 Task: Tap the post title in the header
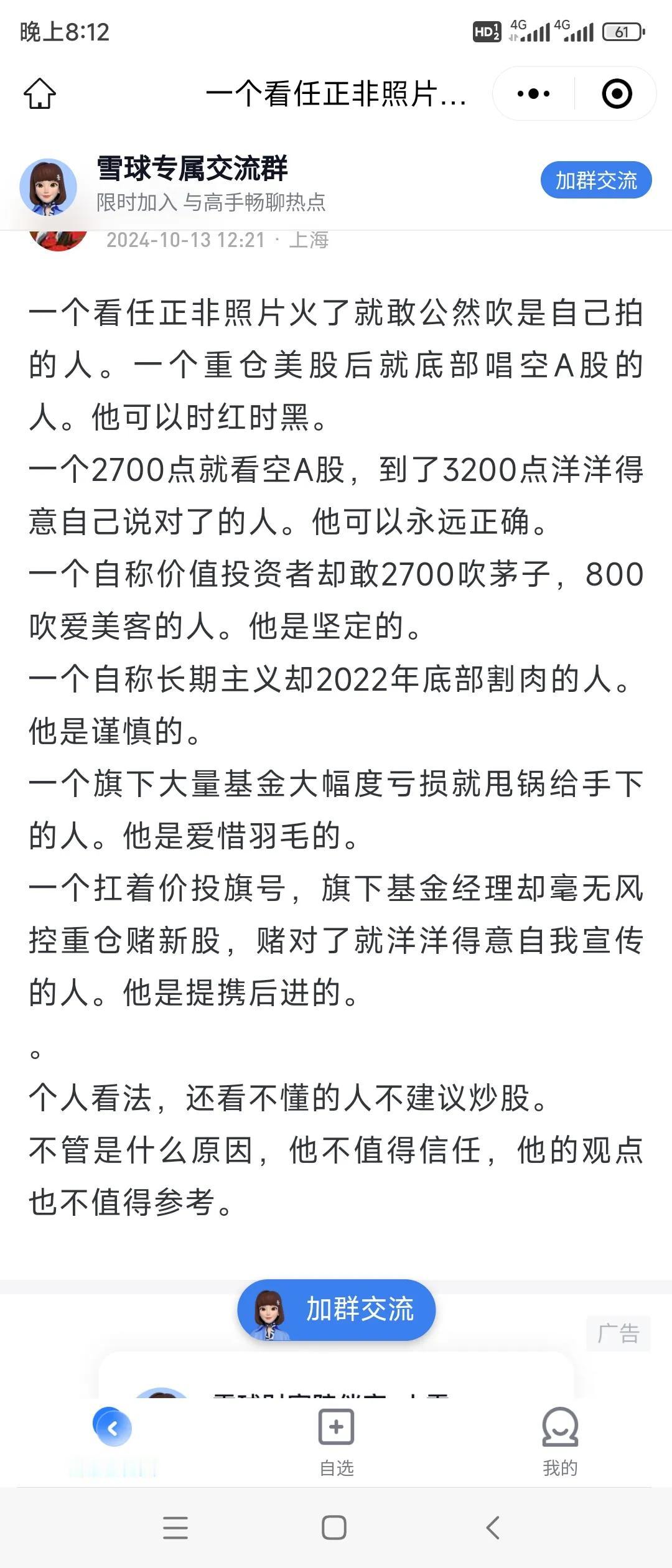tap(336, 93)
